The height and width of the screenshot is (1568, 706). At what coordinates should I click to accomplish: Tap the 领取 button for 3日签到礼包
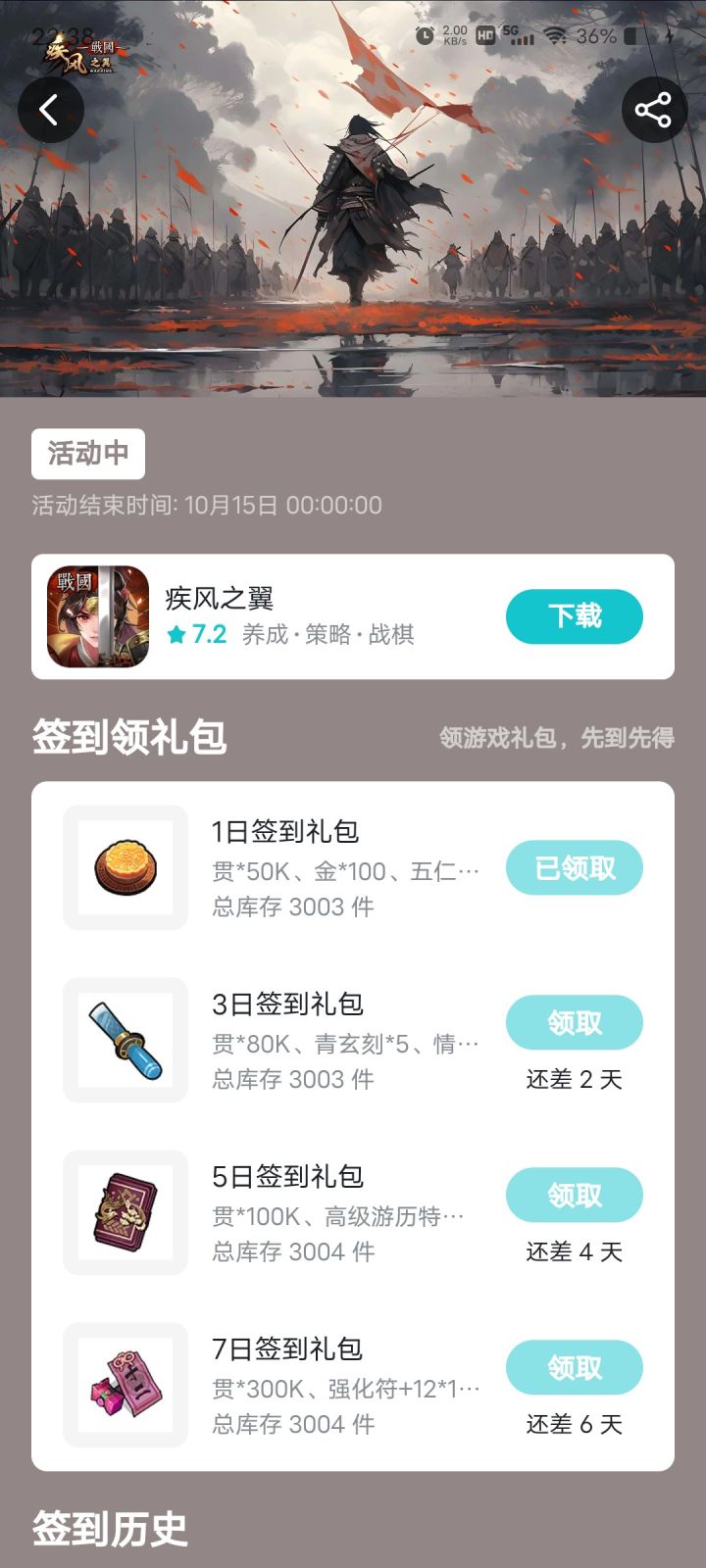[x=574, y=1022]
